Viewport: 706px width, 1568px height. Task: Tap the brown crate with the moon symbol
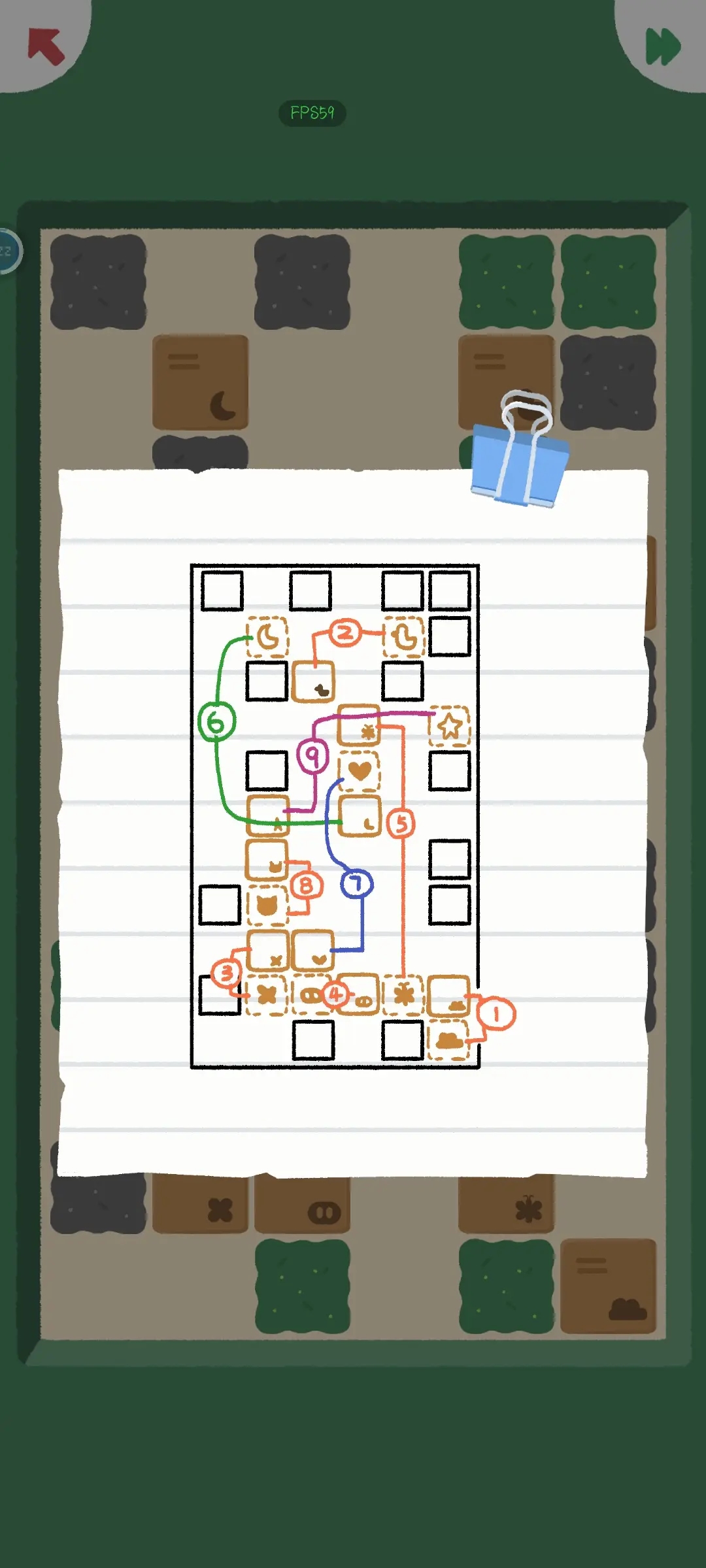tap(201, 383)
